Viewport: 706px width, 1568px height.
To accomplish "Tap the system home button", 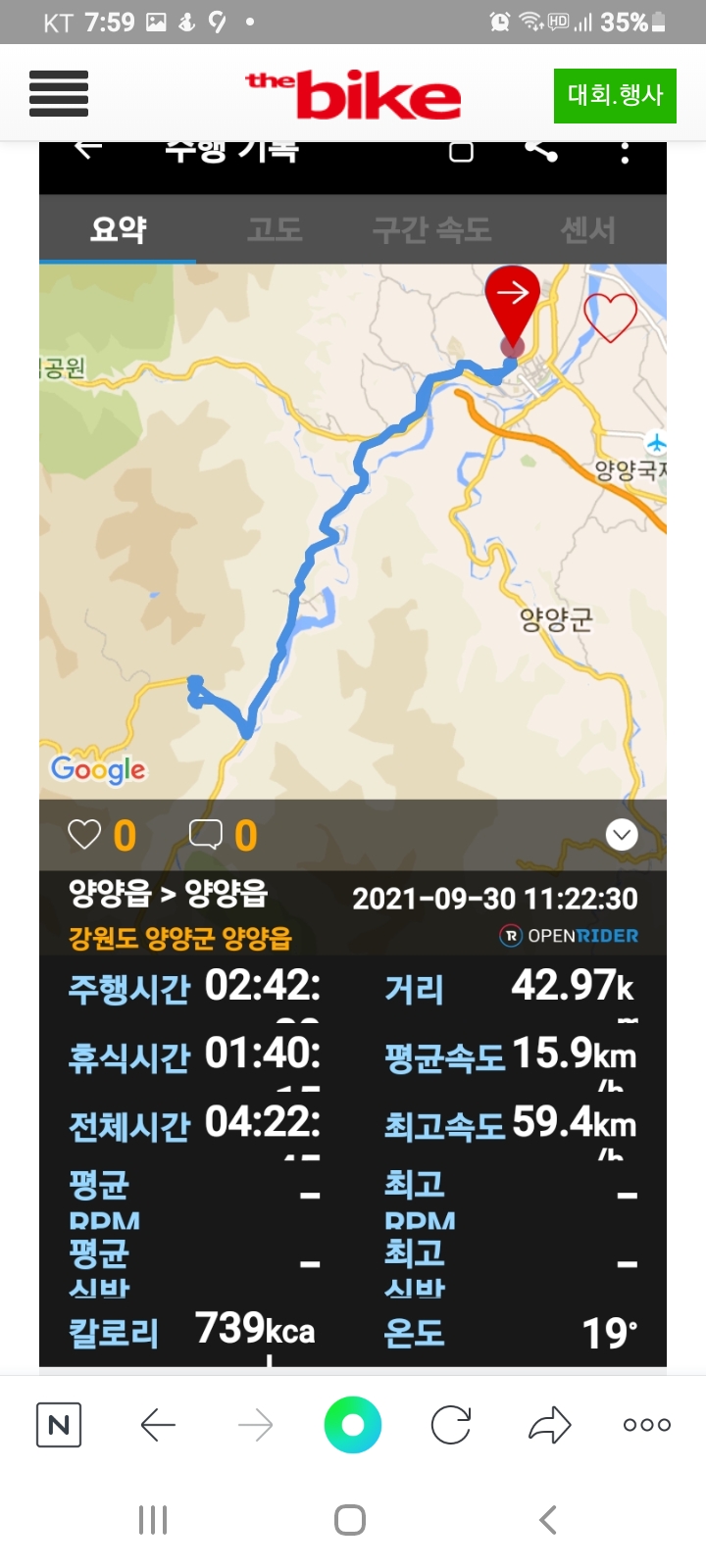I will pos(350,1520).
